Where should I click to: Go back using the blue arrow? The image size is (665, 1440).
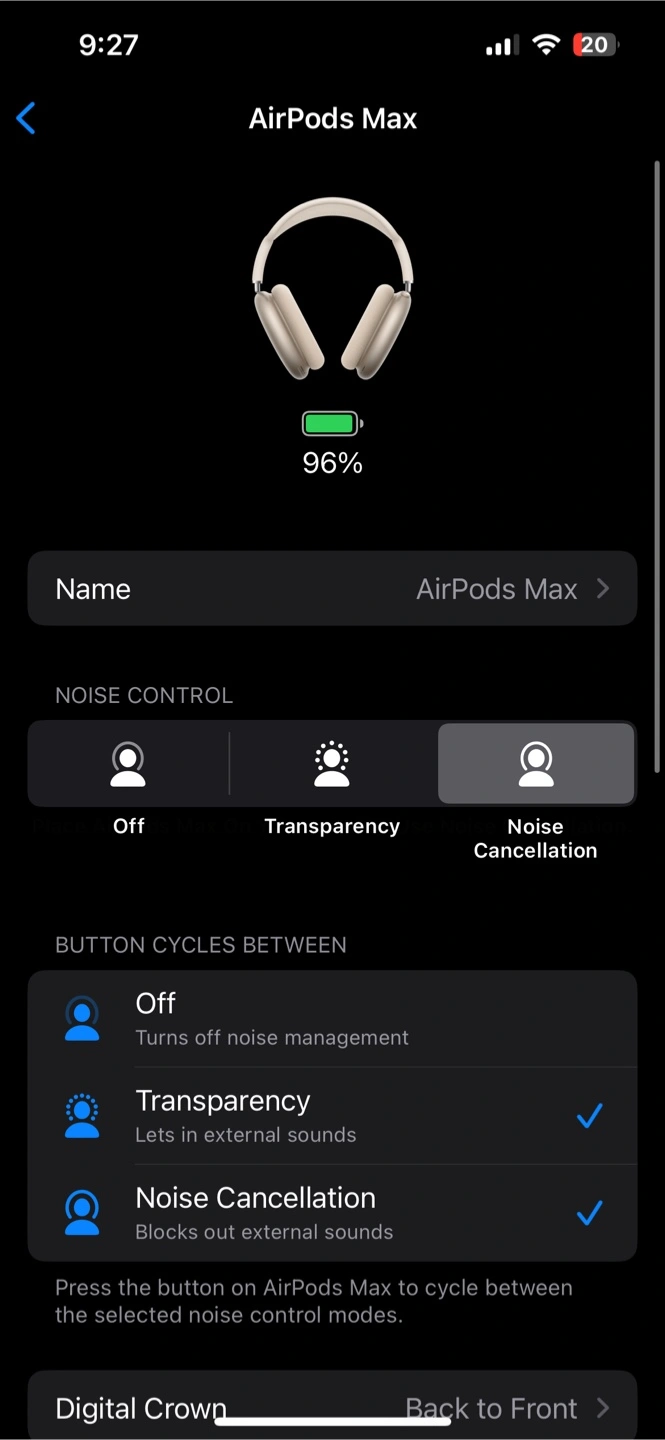click(26, 118)
